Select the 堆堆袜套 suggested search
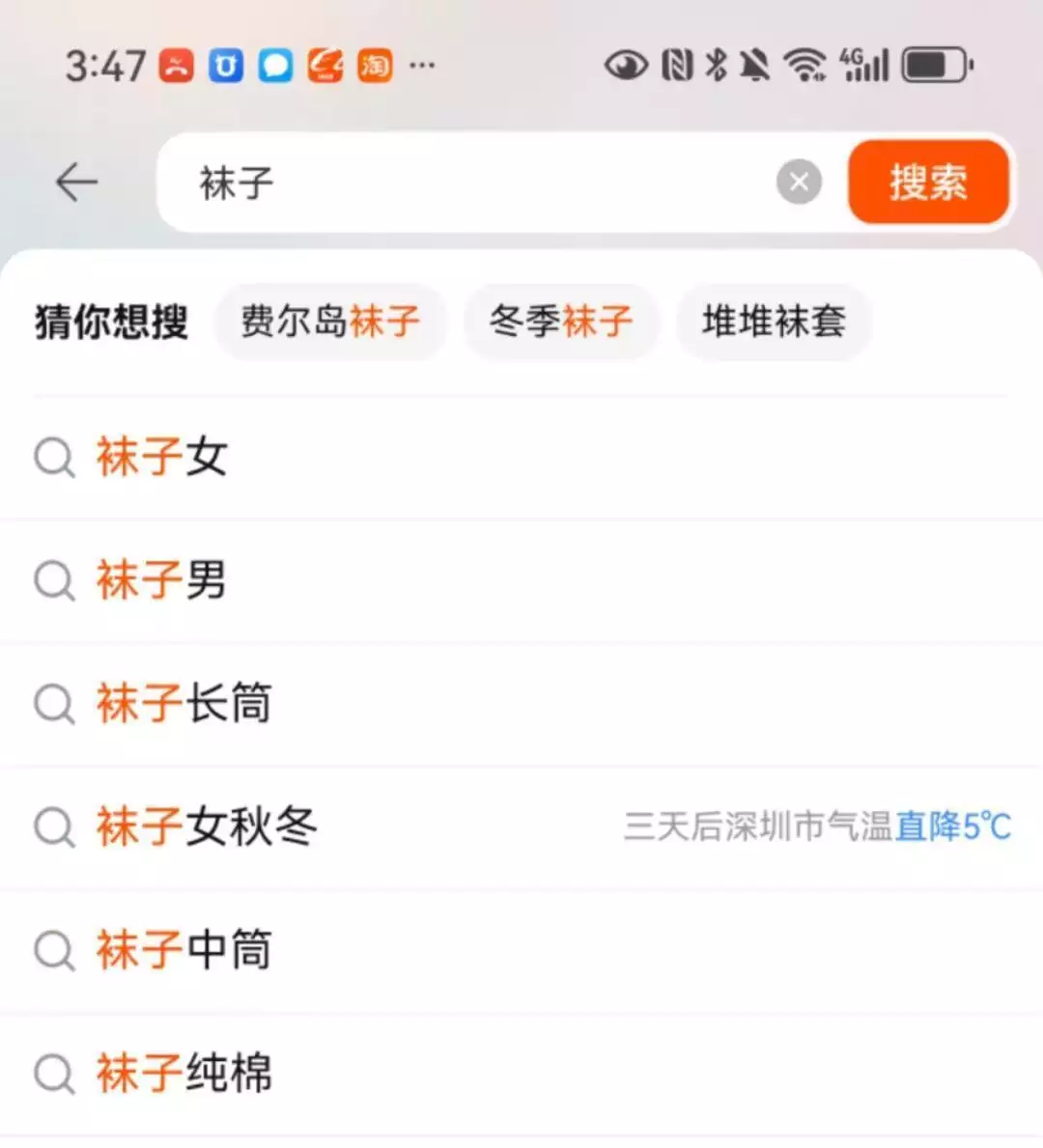Image resolution: width=1043 pixels, height=1148 pixels. (x=774, y=322)
